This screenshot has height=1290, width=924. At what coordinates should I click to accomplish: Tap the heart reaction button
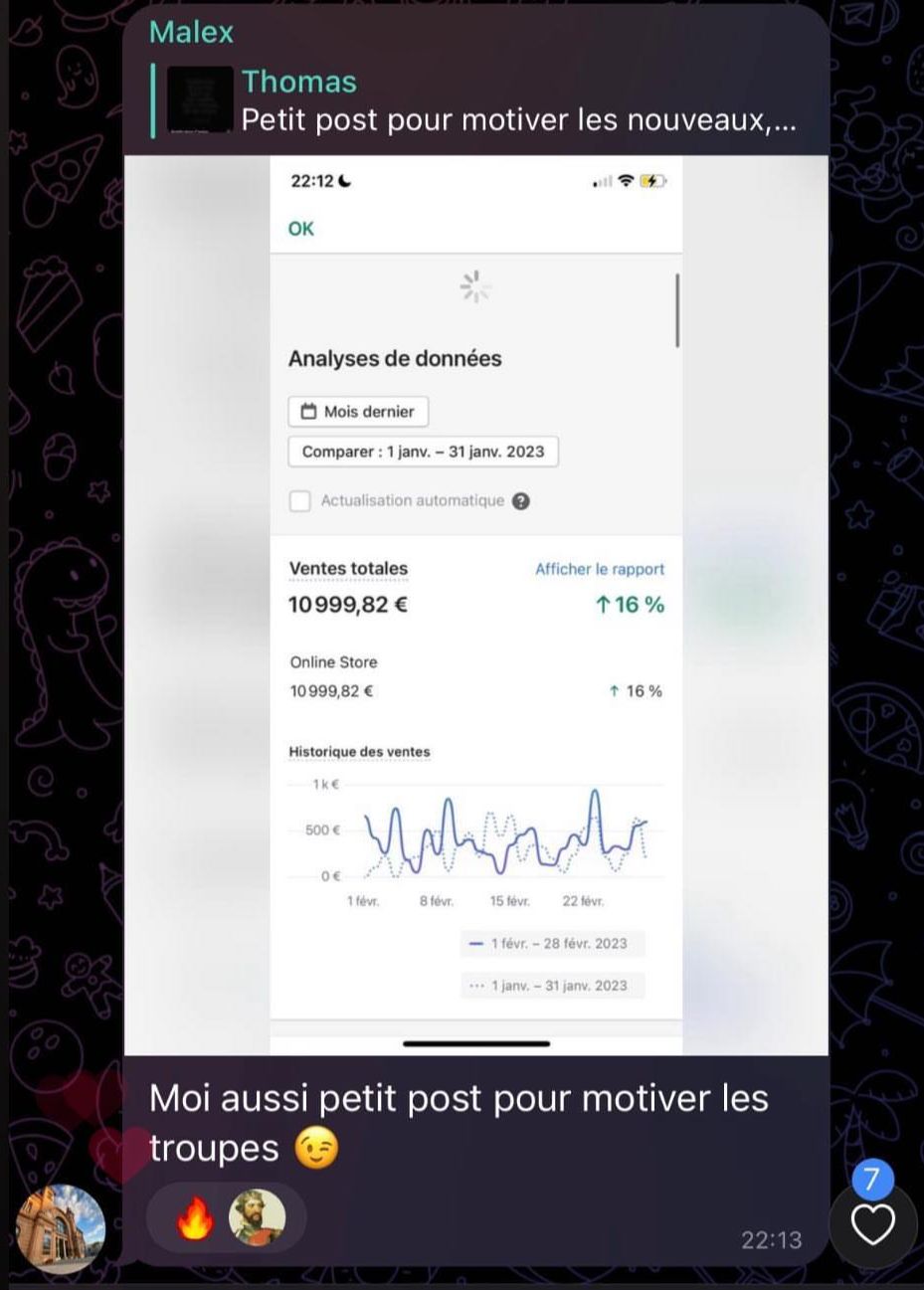point(872,1223)
